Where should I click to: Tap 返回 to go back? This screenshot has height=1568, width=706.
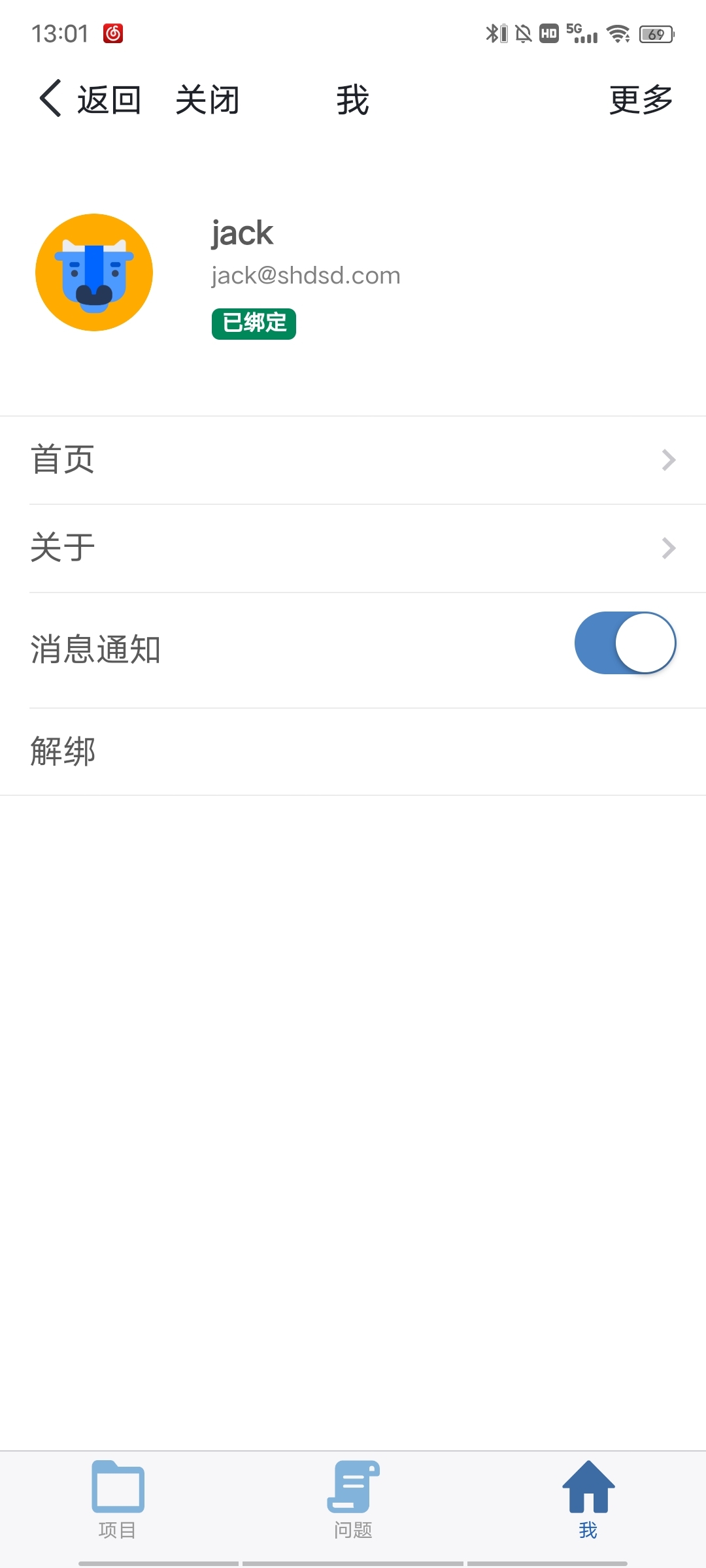click(x=90, y=100)
